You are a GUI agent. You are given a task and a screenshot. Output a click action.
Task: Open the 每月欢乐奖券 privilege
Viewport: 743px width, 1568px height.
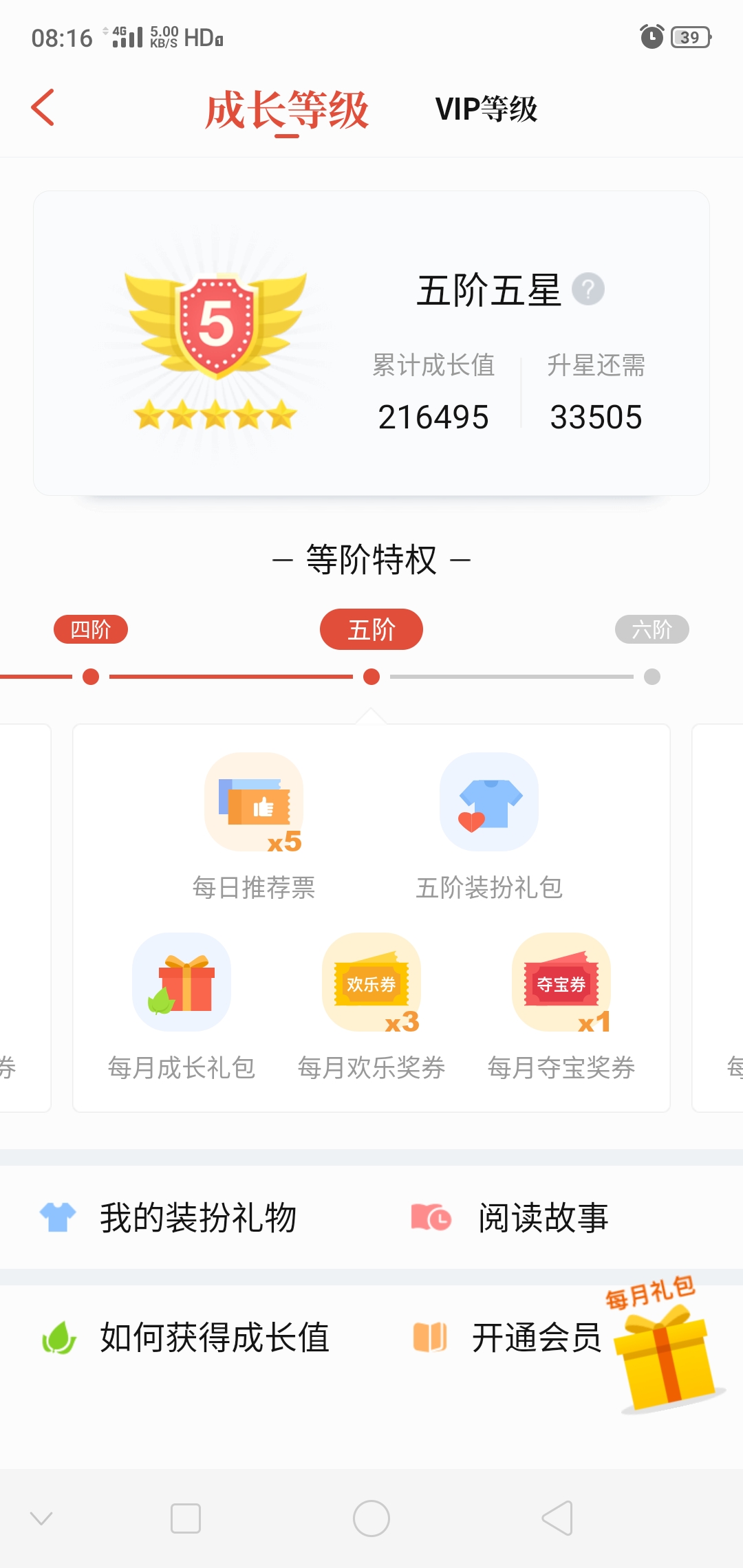(371, 1005)
